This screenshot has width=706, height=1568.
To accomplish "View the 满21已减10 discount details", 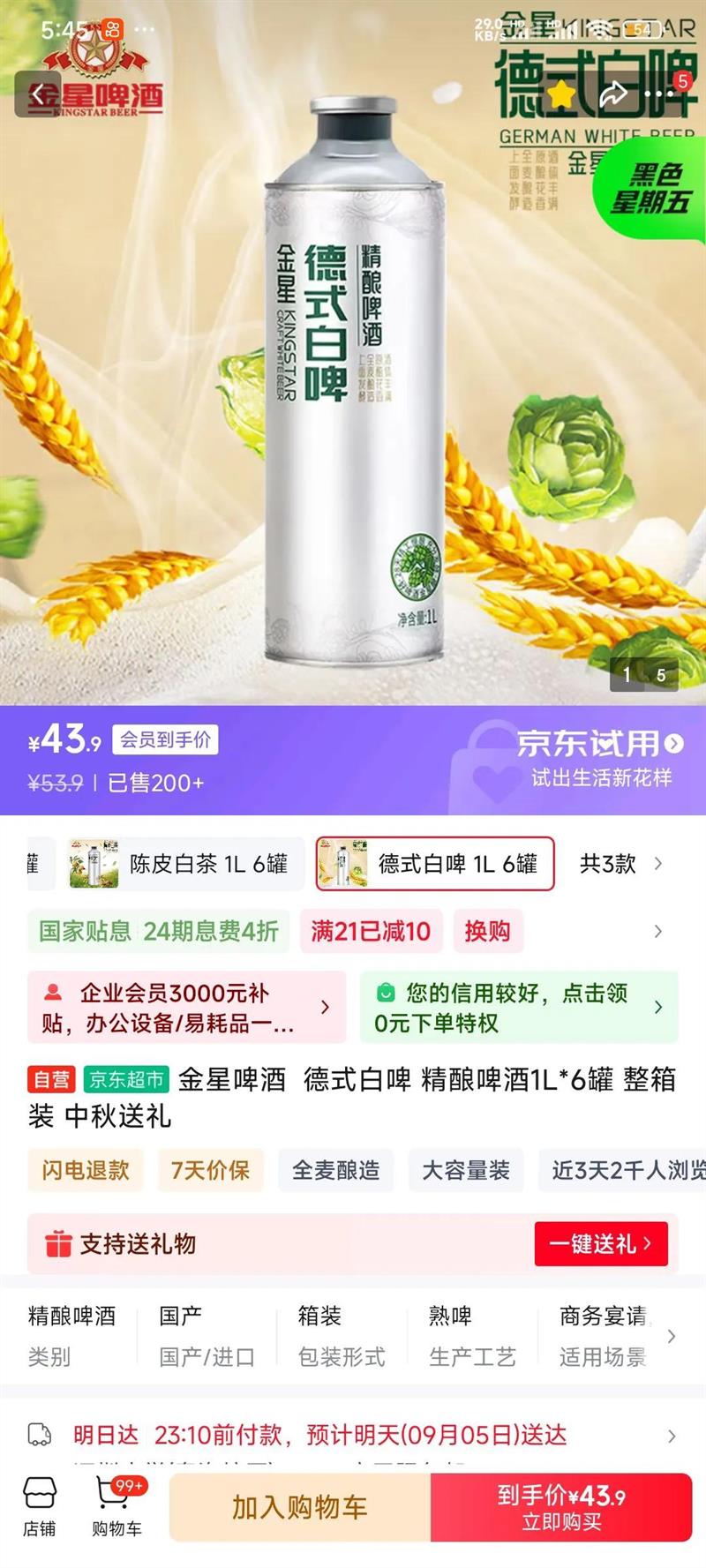I will coord(371,931).
